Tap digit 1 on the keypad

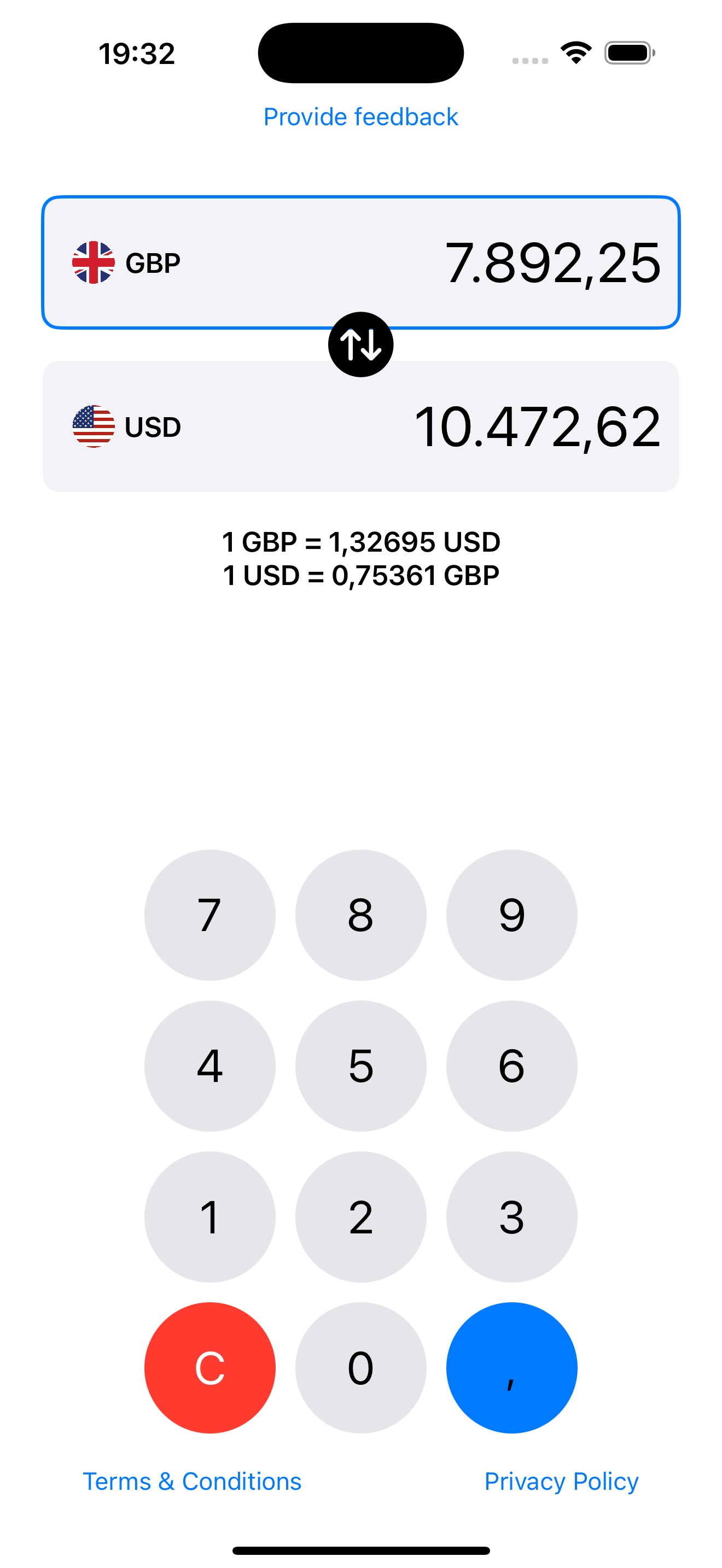click(x=209, y=1217)
